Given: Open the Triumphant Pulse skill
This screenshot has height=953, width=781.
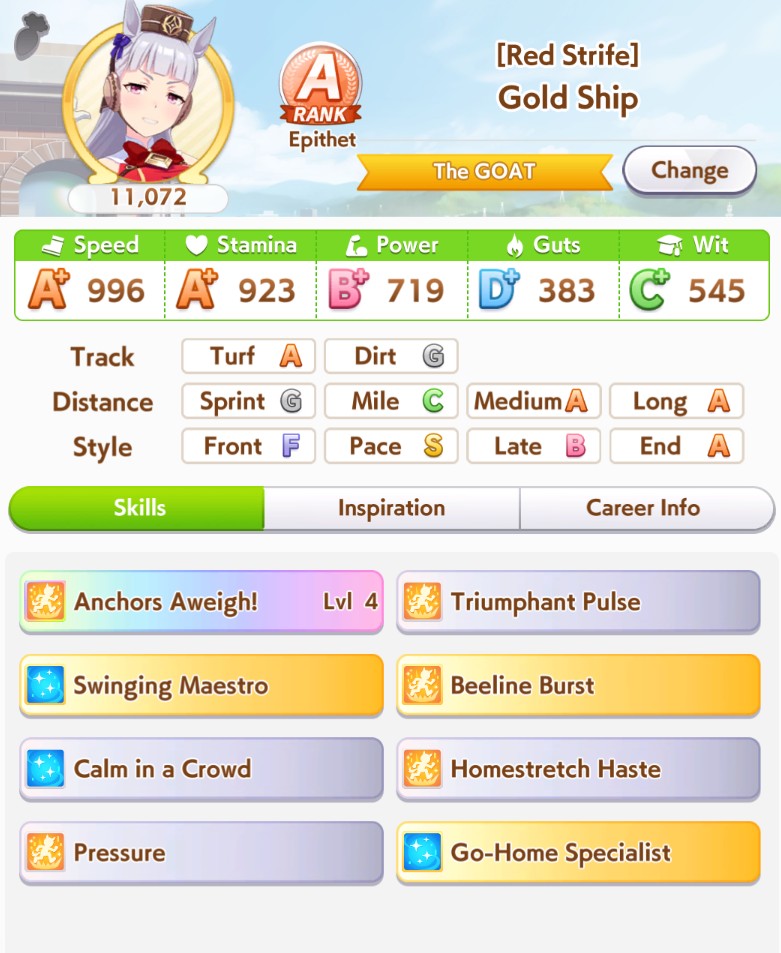Looking at the screenshot, I should (578, 602).
